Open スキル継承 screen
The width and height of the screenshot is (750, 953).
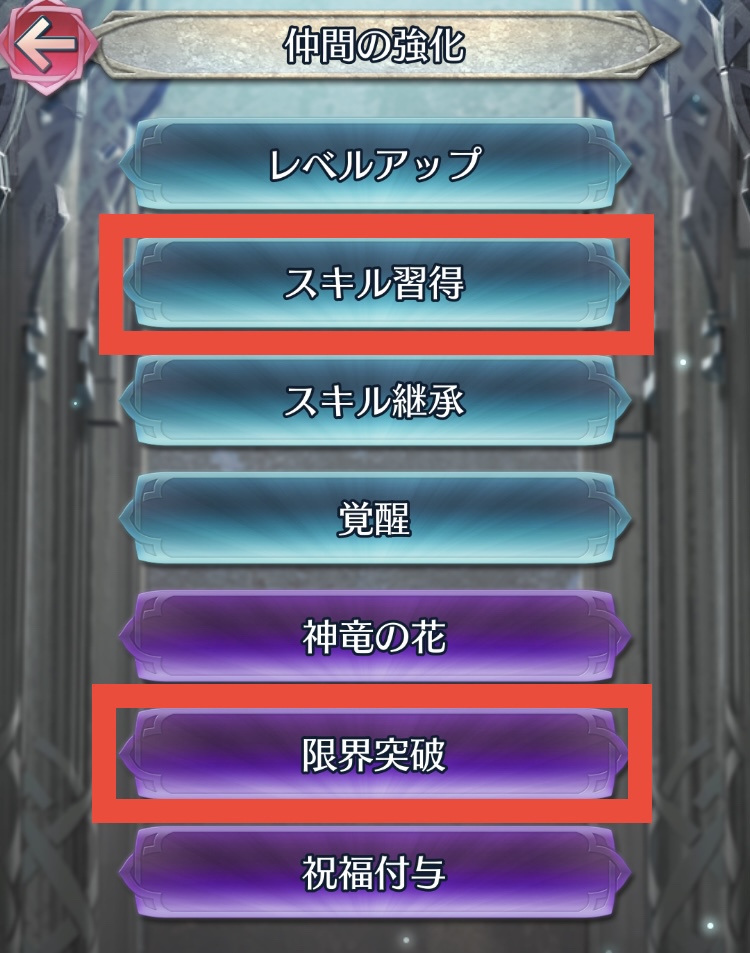coord(374,401)
